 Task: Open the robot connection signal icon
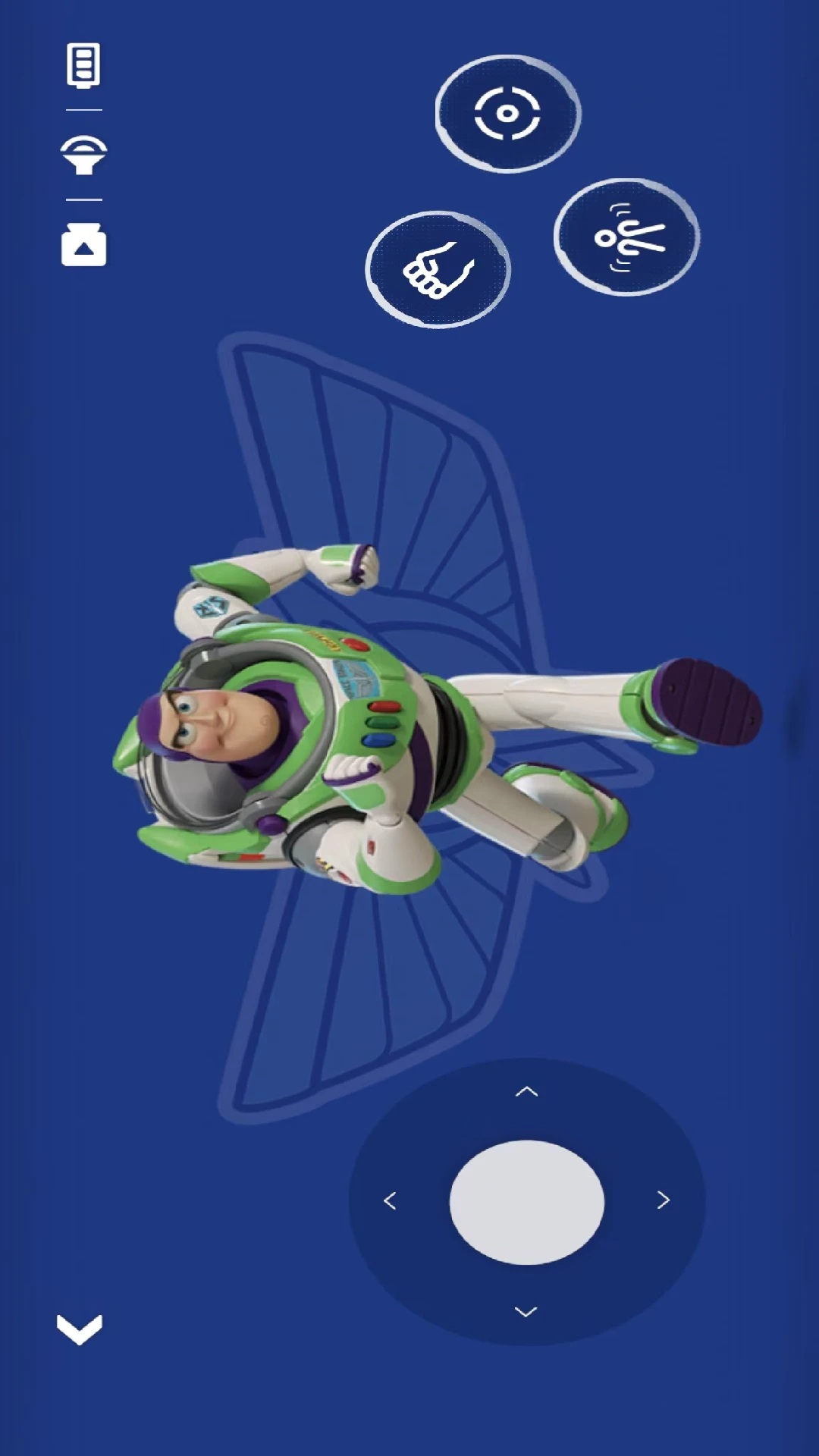83,155
